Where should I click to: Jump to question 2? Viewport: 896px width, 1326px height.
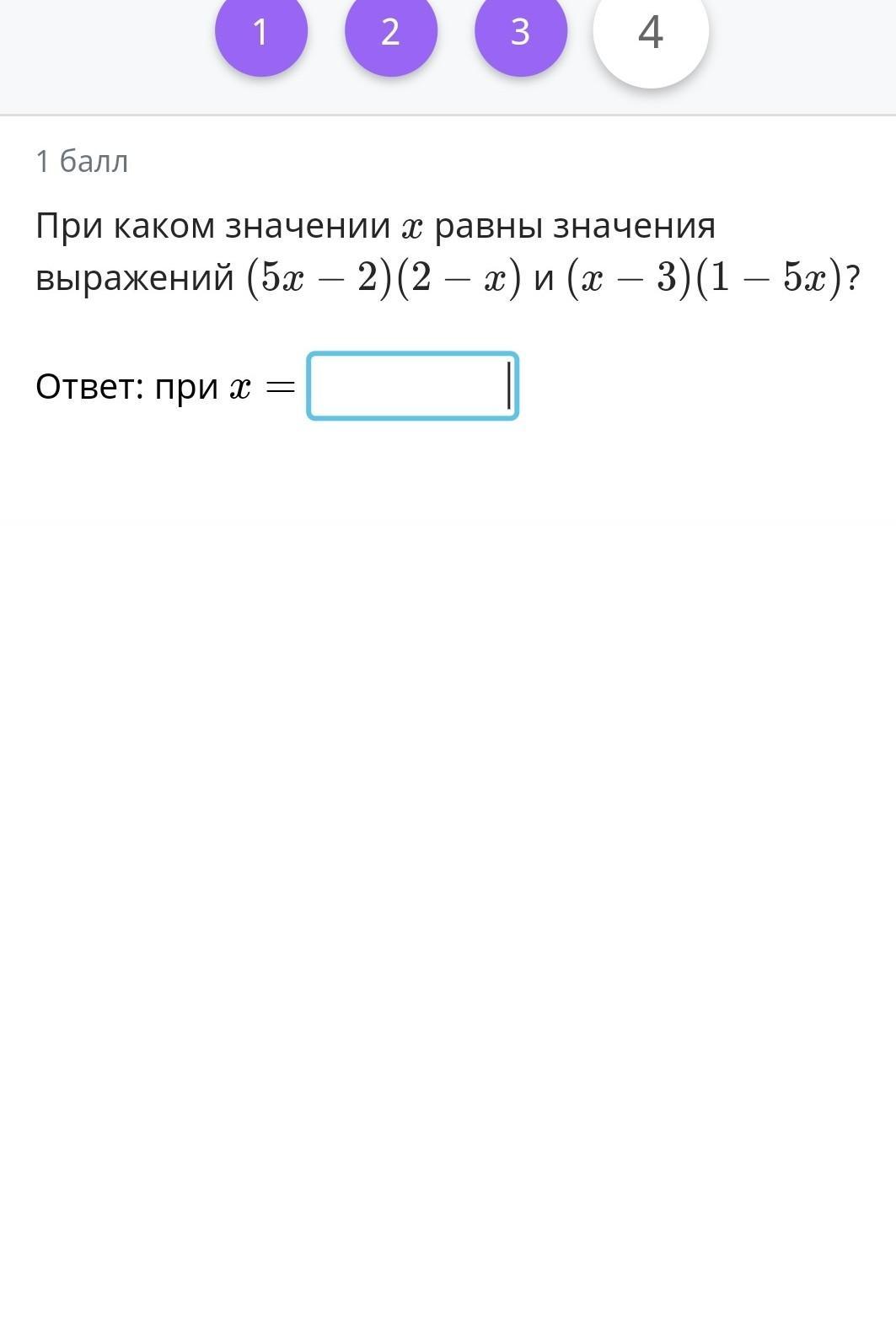(x=391, y=32)
